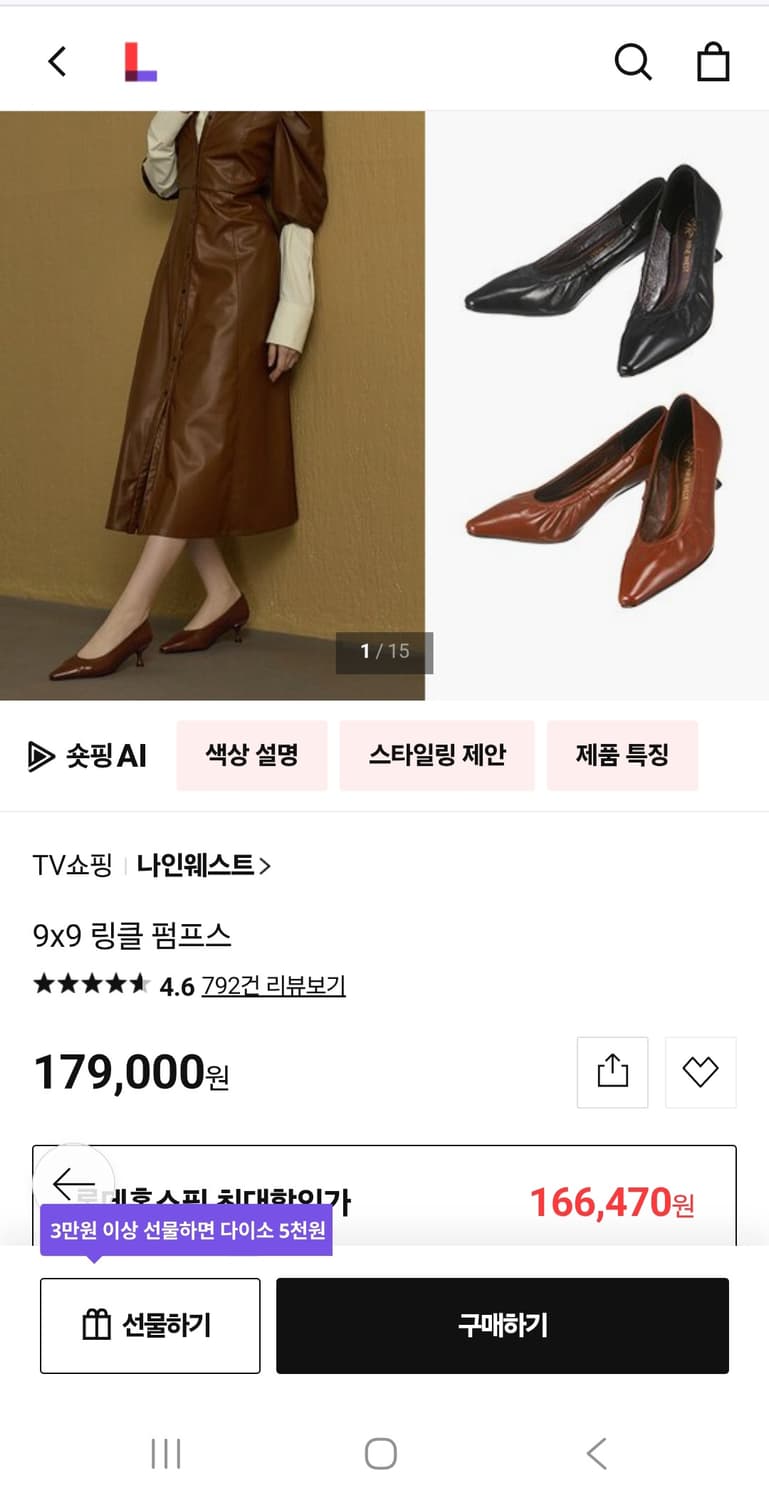Tap the gift icon inside the 선물하기 button

point(96,1324)
